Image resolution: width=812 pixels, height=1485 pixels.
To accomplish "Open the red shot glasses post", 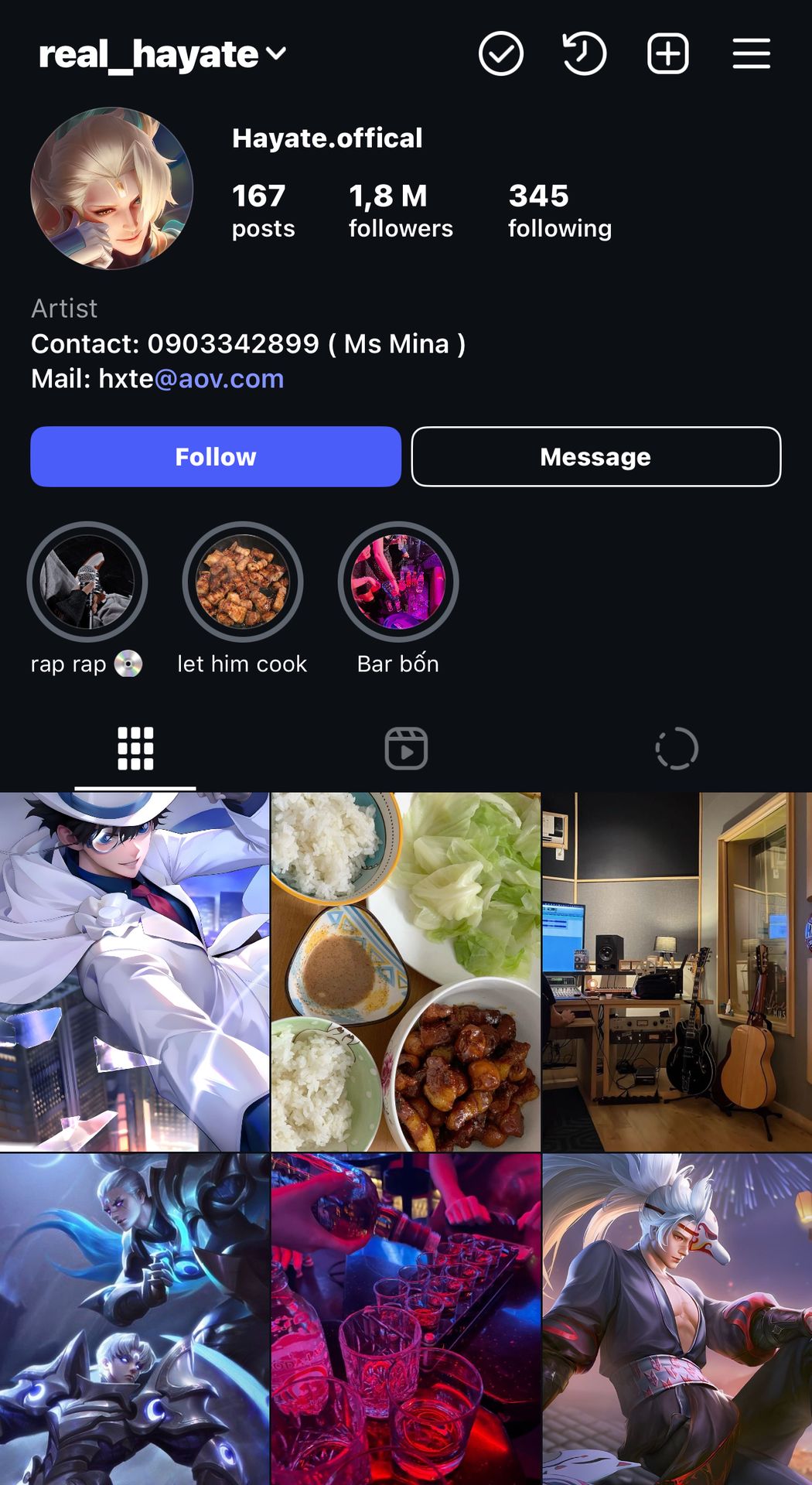I will [405, 1319].
